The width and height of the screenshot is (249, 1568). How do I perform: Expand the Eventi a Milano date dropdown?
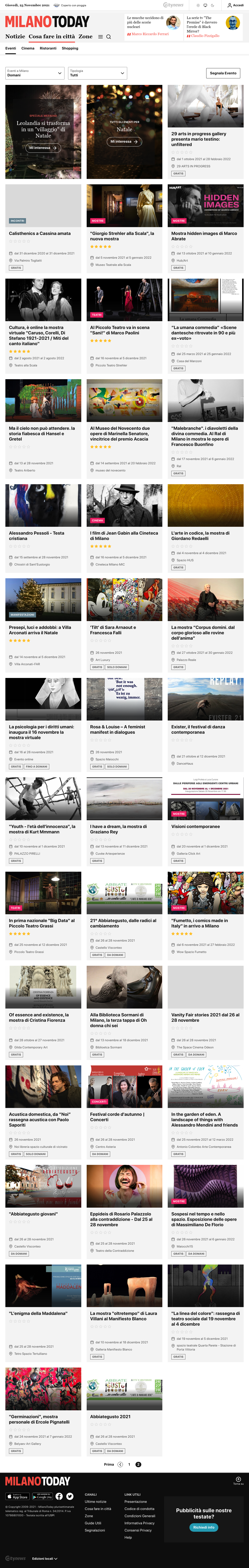pos(35,73)
